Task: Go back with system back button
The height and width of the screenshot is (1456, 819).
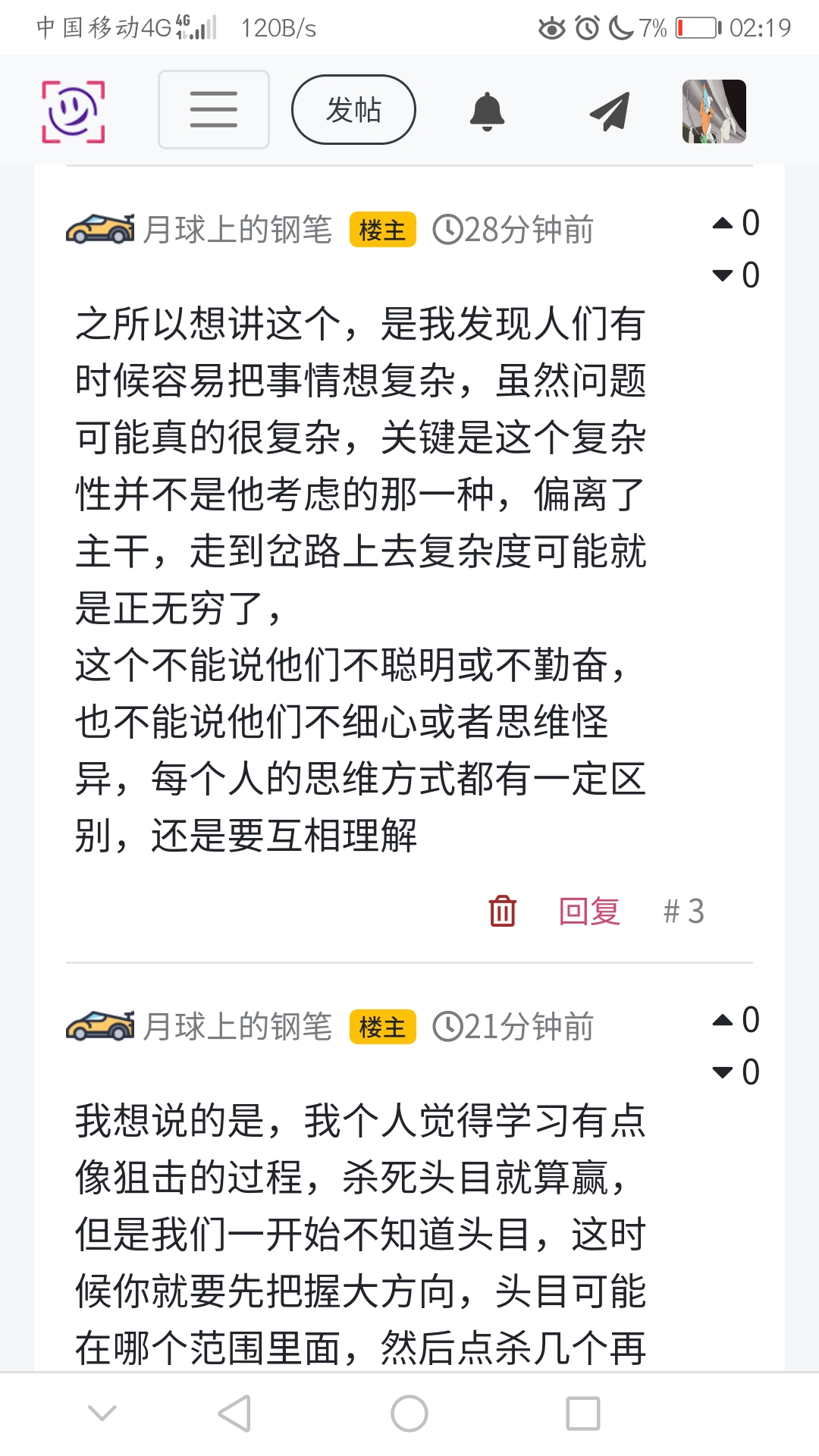Action: (234, 1414)
